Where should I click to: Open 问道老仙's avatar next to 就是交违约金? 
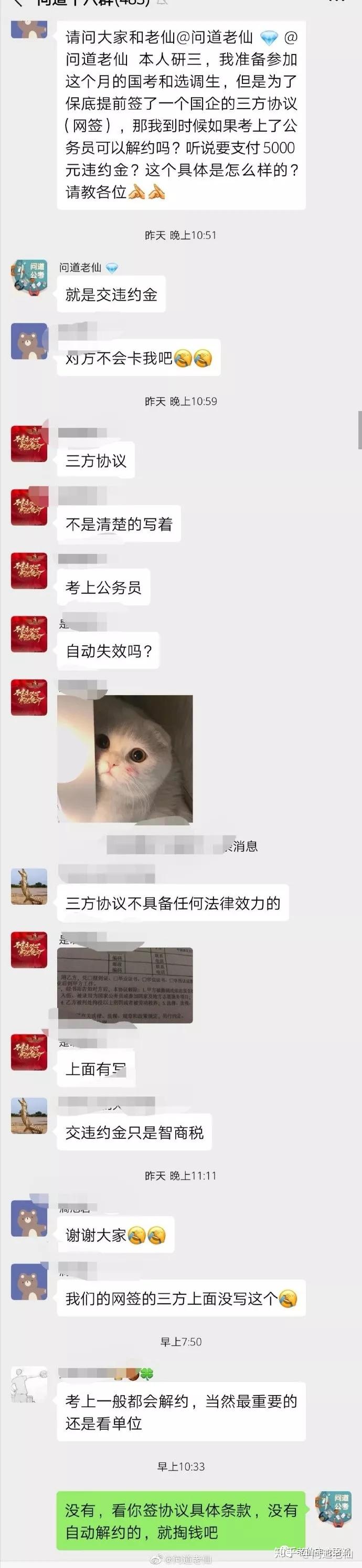tap(29, 277)
